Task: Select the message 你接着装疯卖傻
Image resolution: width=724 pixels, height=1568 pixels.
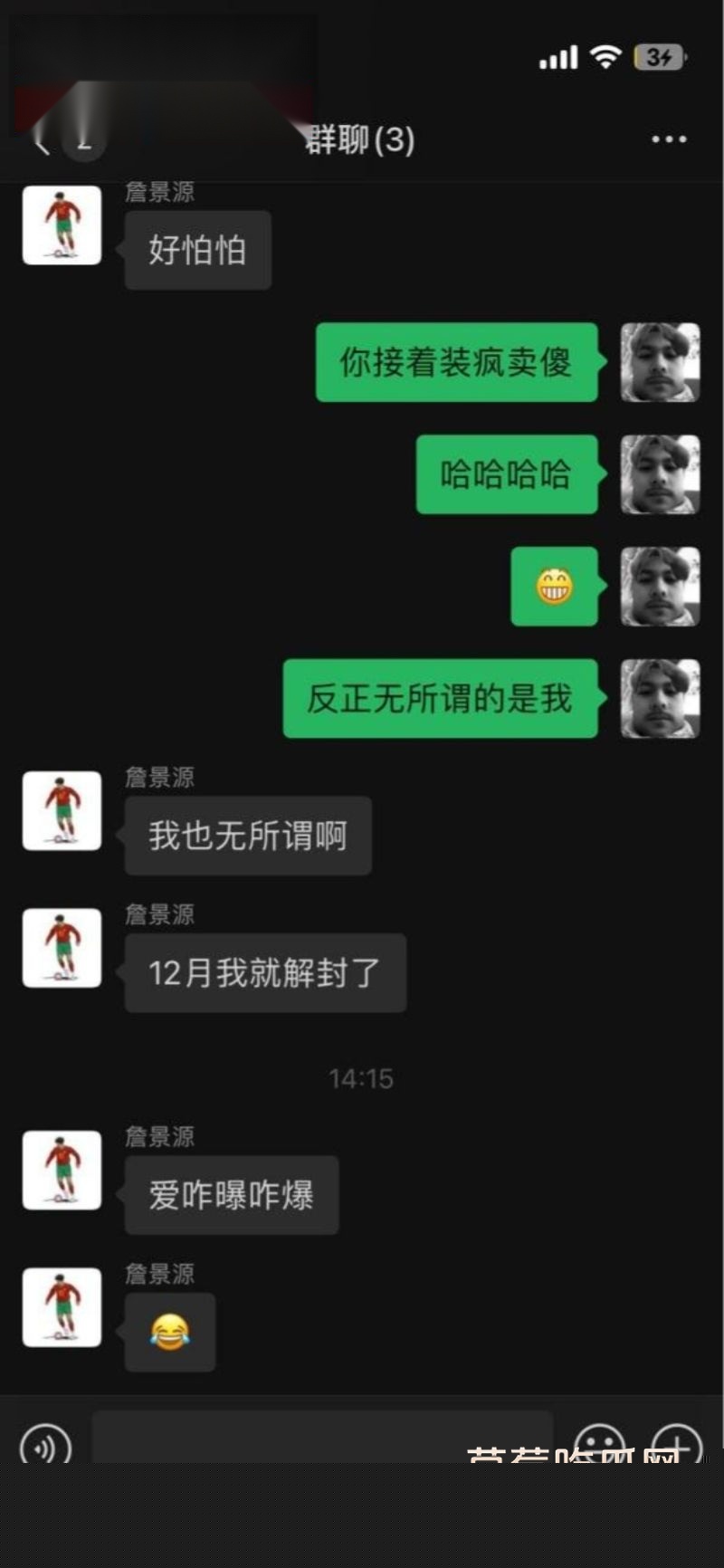Action: pyautogui.click(x=455, y=364)
